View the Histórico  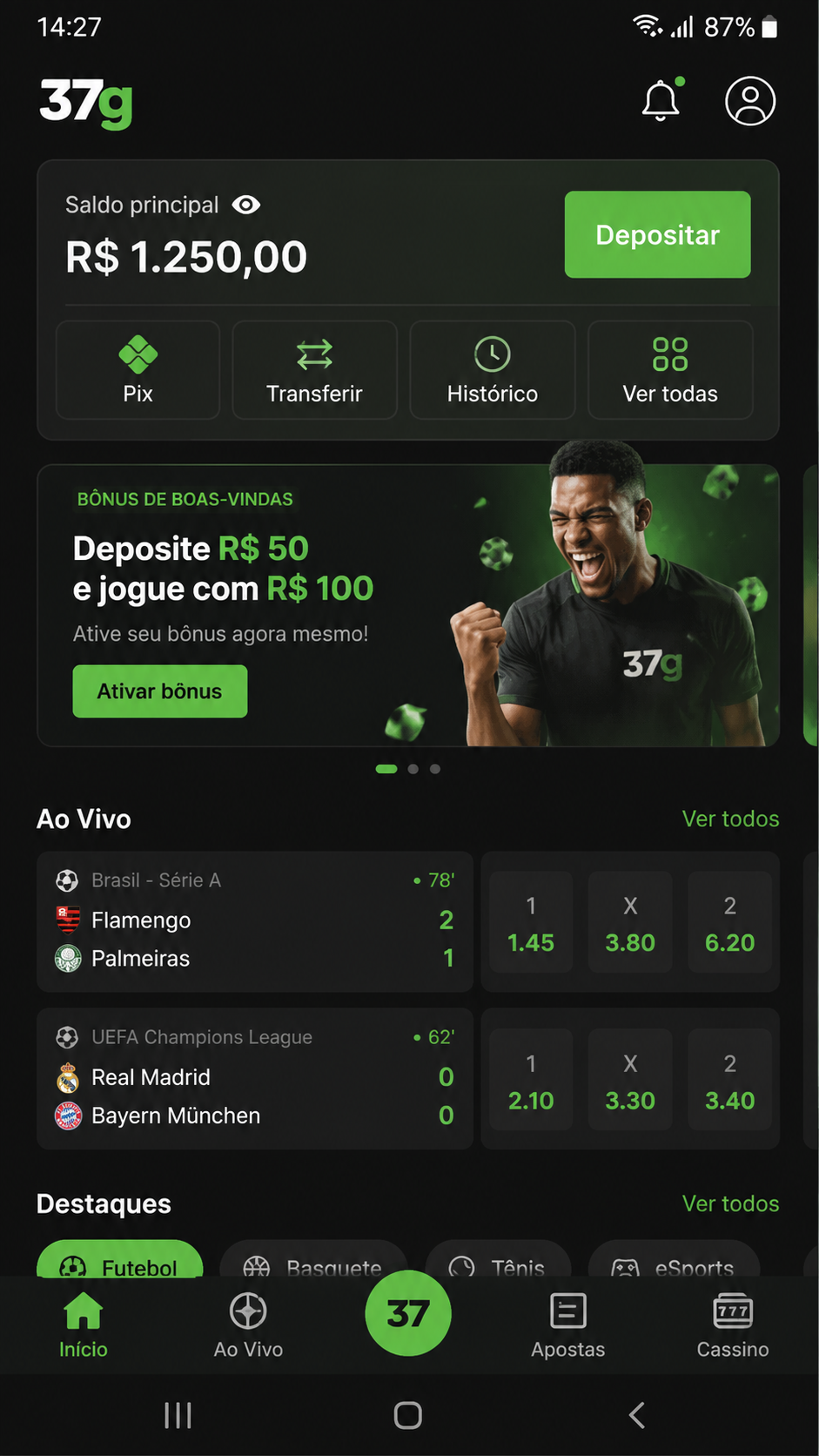coord(493,370)
